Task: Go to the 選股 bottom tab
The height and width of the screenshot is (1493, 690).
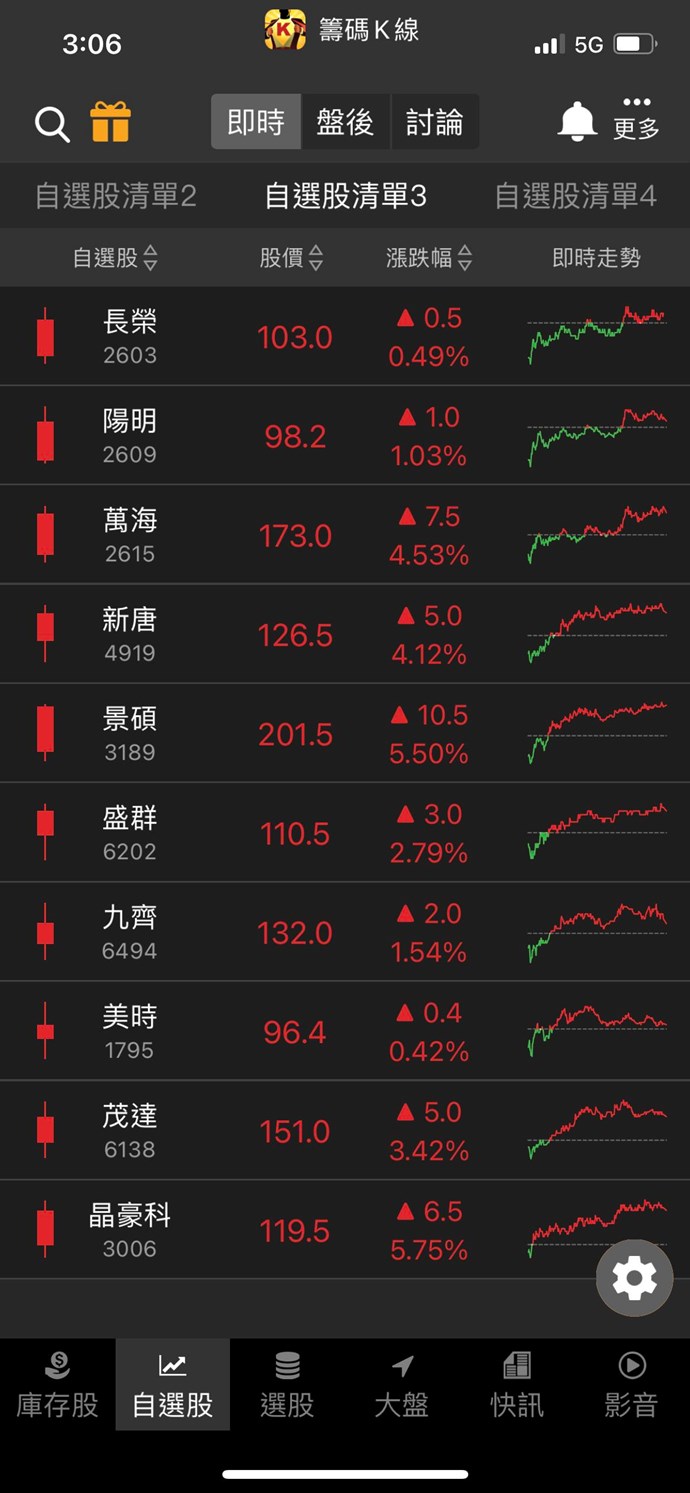Action: (287, 1385)
